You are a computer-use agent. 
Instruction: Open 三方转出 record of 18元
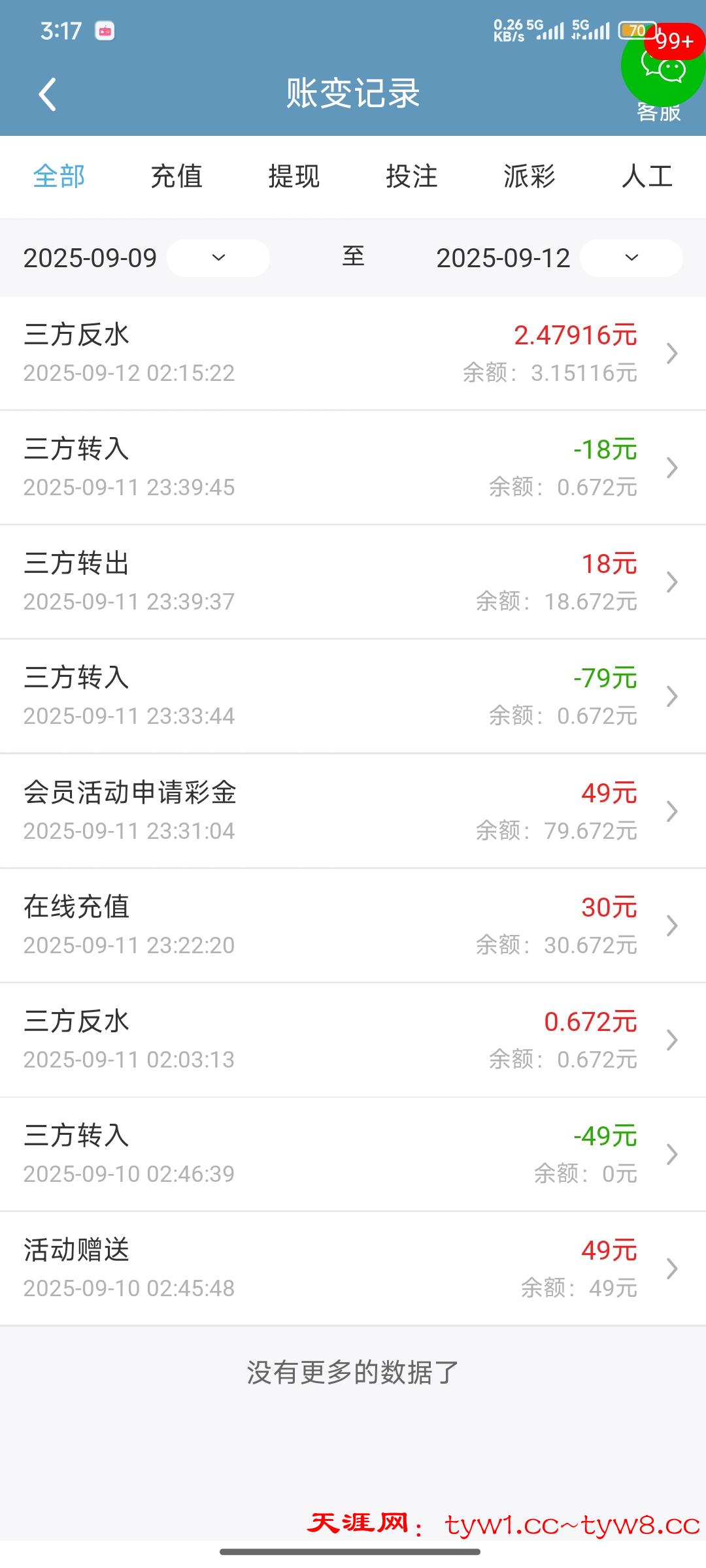(x=353, y=582)
